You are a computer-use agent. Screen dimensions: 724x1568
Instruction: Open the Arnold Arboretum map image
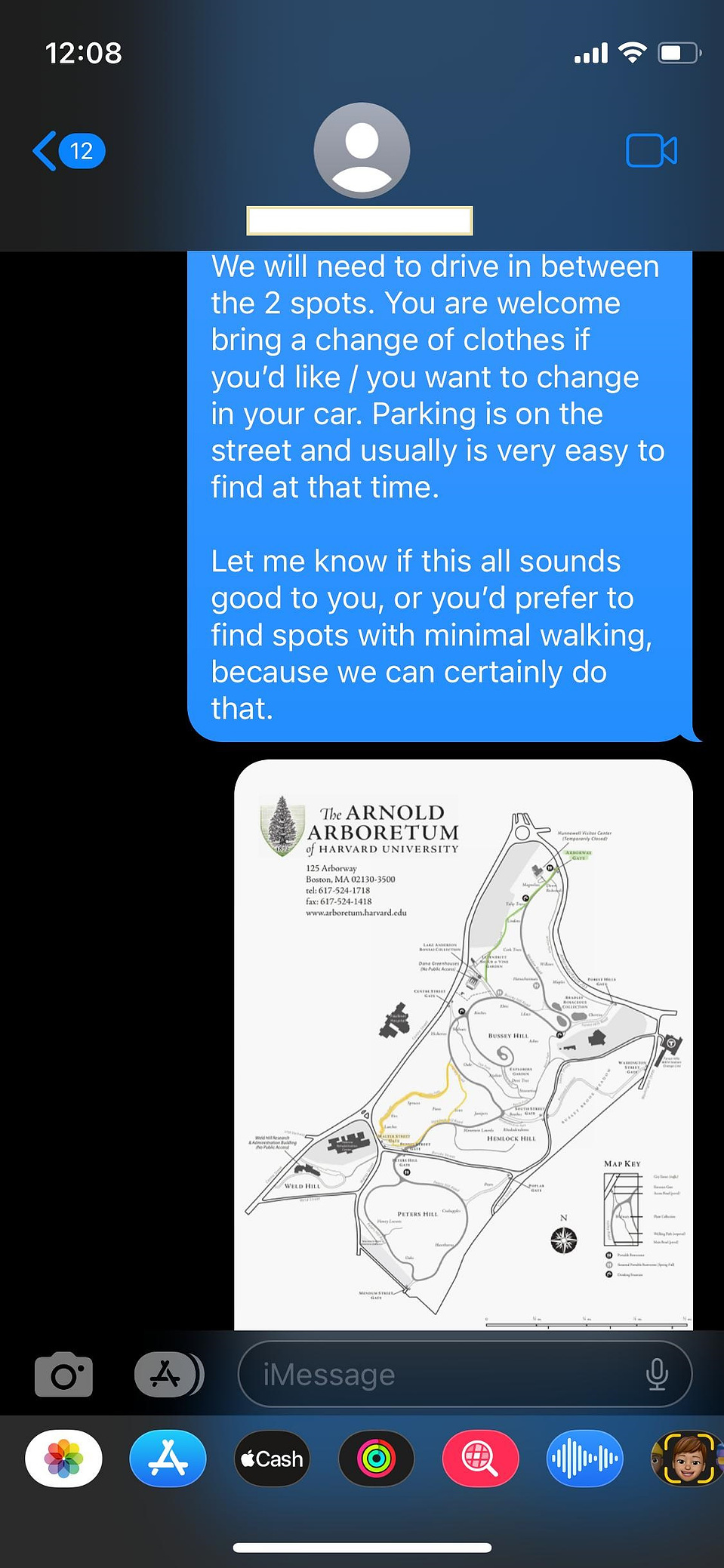coord(463,1045)
